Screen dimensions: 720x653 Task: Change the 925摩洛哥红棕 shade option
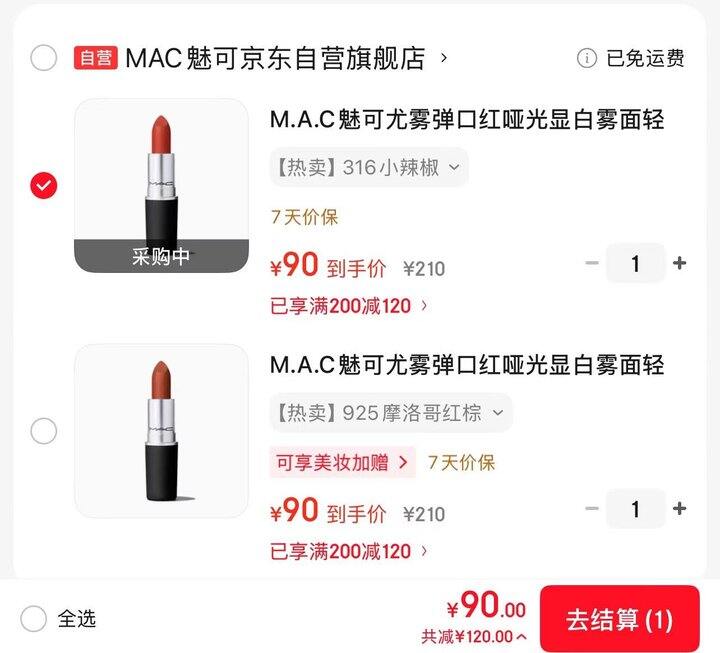[x=390, y=413]
